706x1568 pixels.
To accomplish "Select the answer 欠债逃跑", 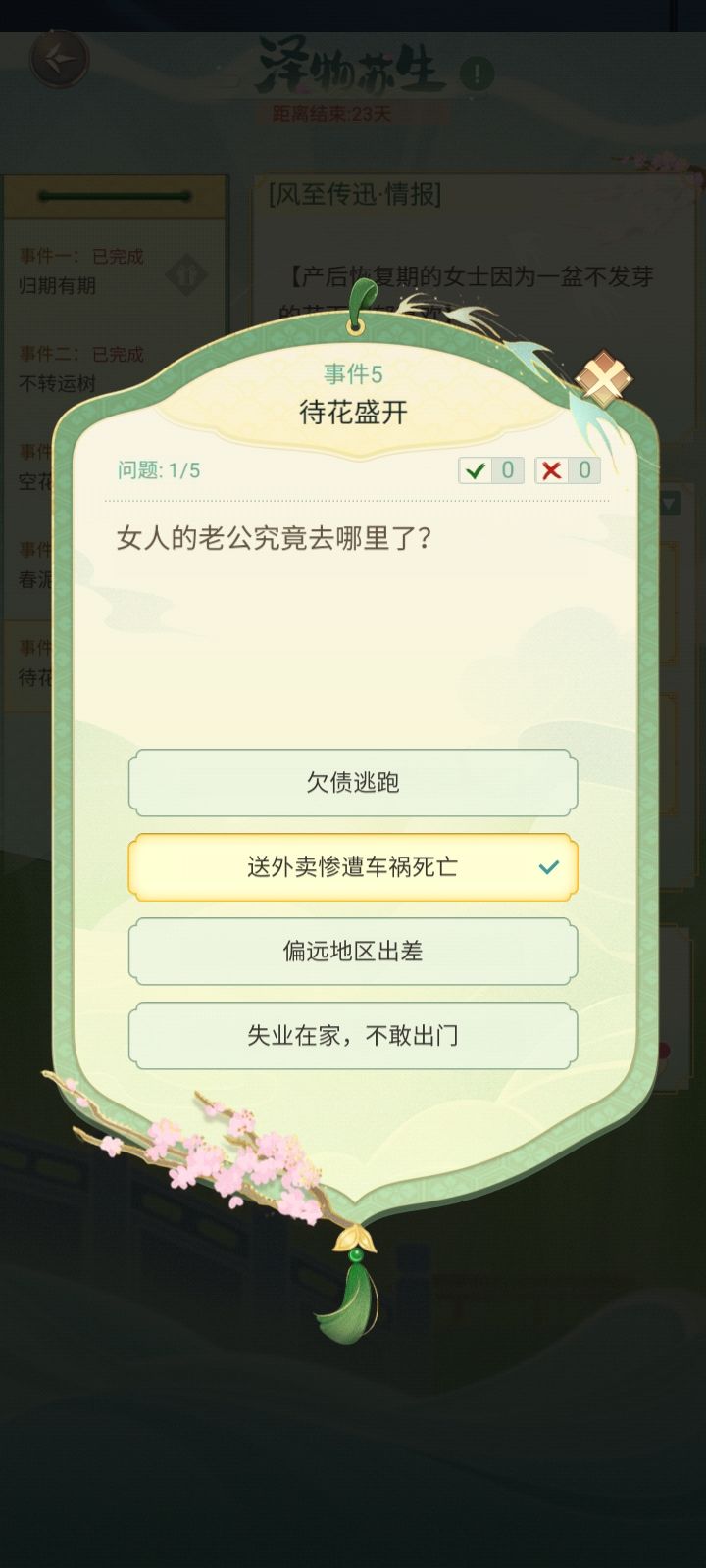I will pyautogui.click(x=351, y=784).
